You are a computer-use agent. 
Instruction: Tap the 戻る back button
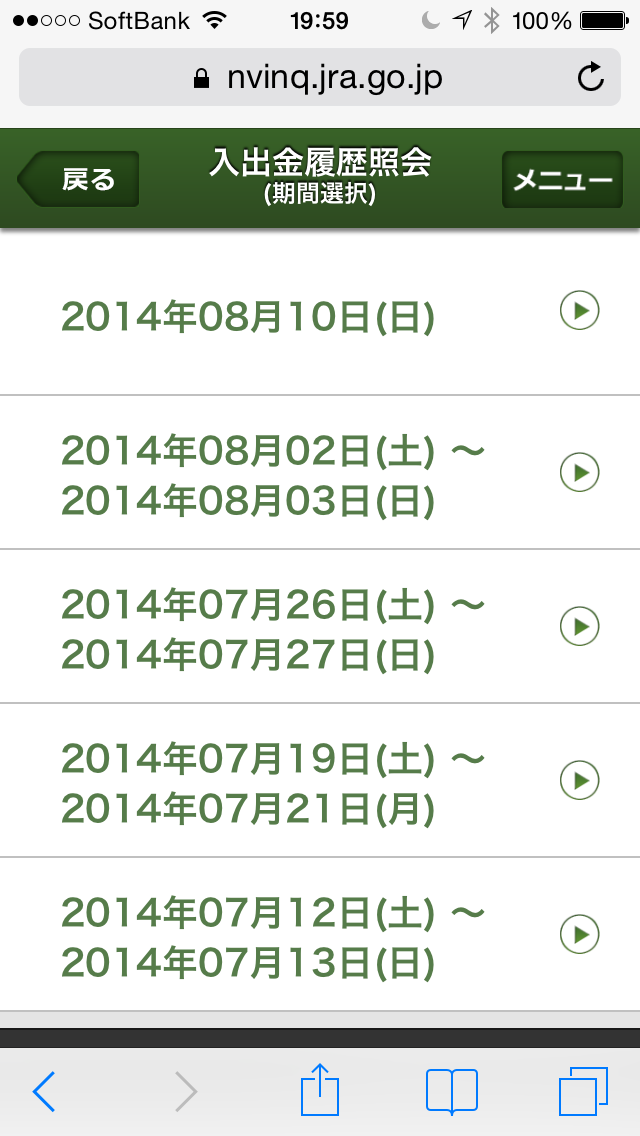point(79,180)
